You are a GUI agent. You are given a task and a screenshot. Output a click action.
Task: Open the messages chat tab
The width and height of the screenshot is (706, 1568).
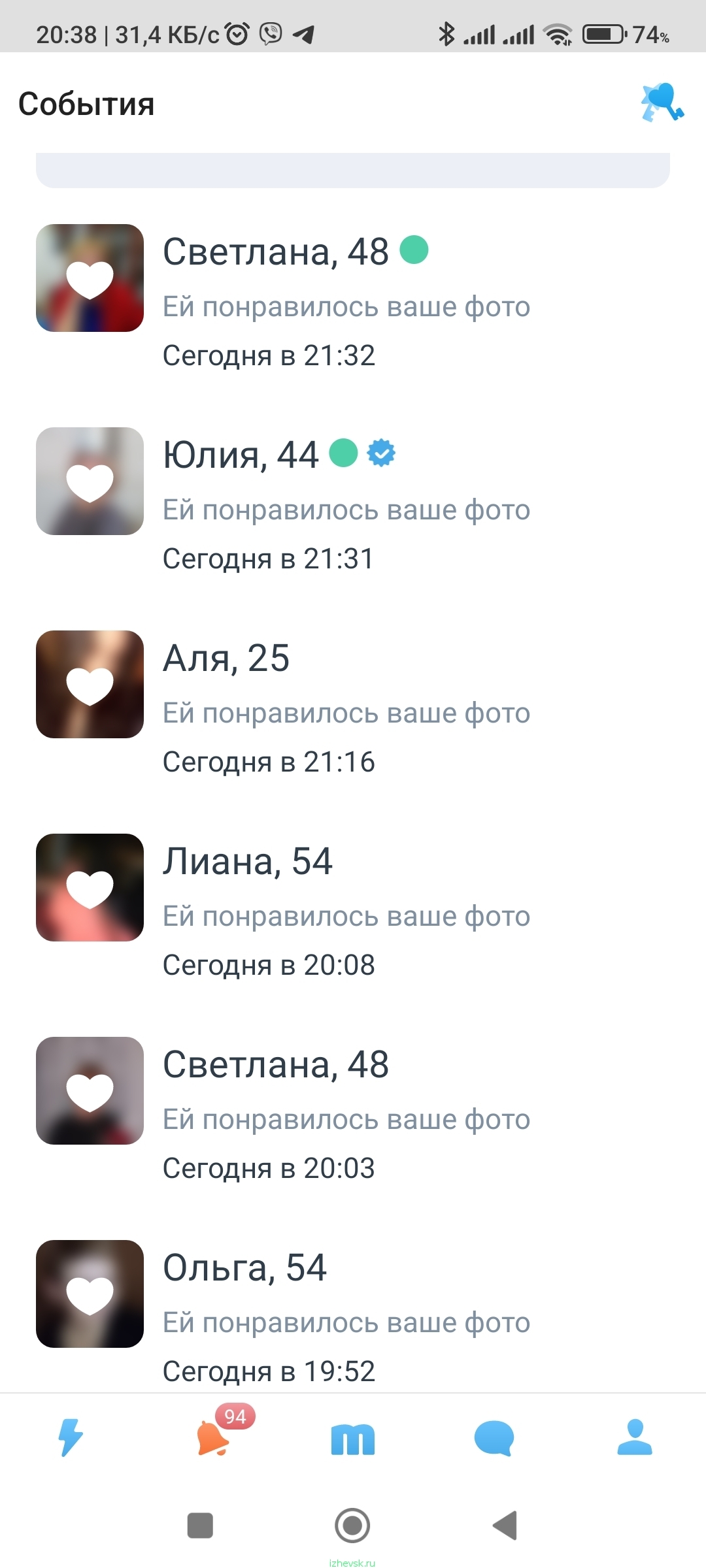pos(494,1438)
